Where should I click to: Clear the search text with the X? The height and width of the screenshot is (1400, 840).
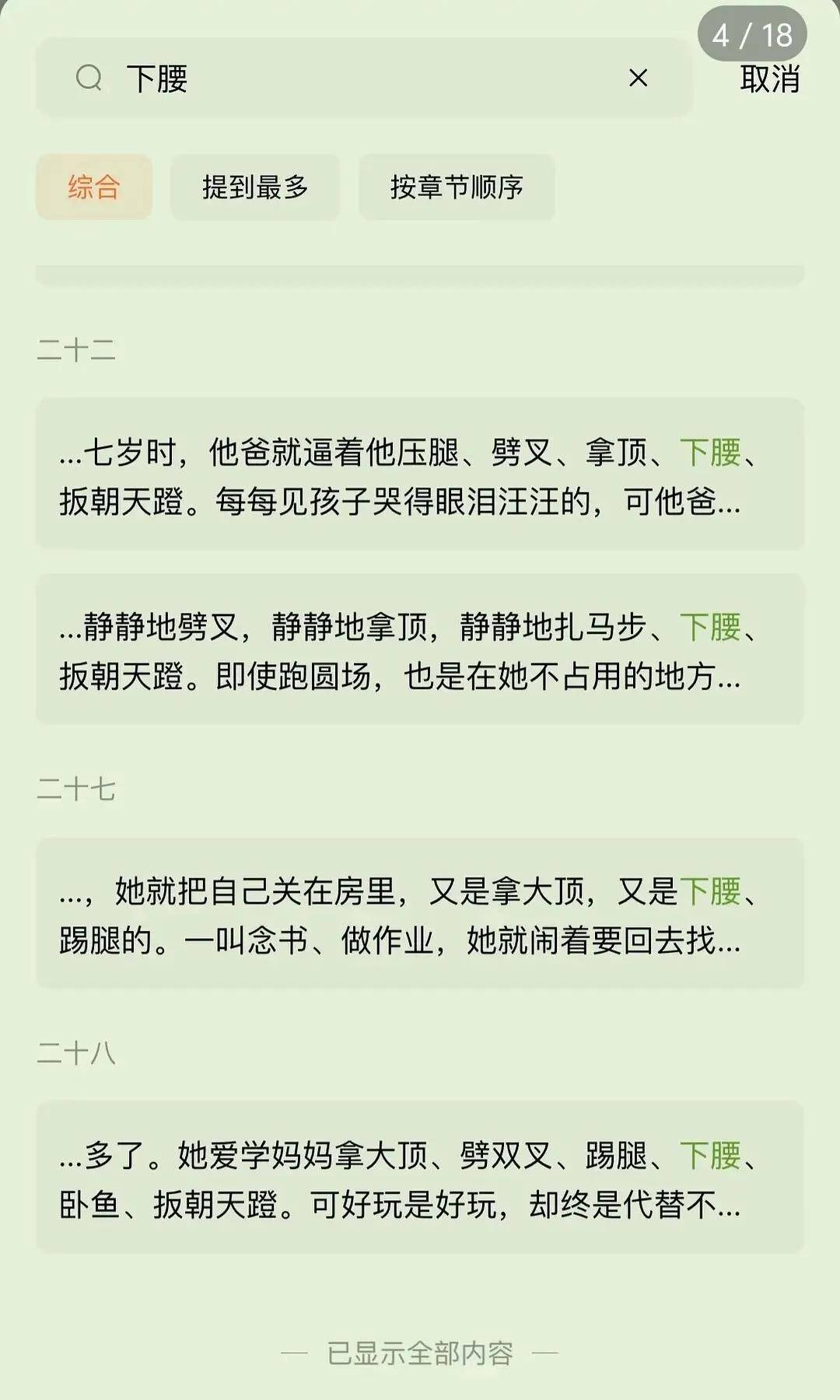click(638, 78)
